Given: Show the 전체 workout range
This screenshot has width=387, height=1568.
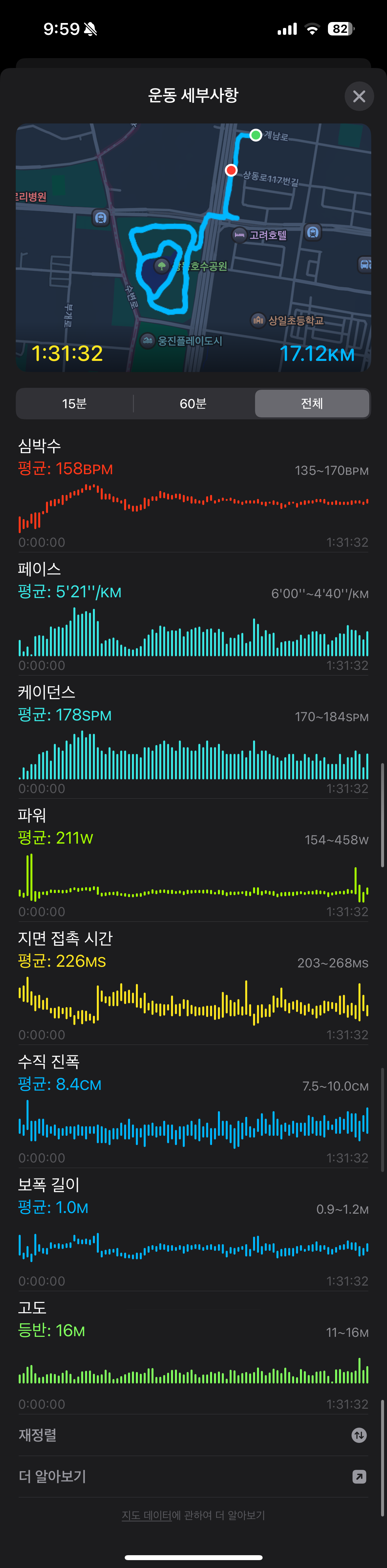Looking at the screenshot, I should pos(312,404).
